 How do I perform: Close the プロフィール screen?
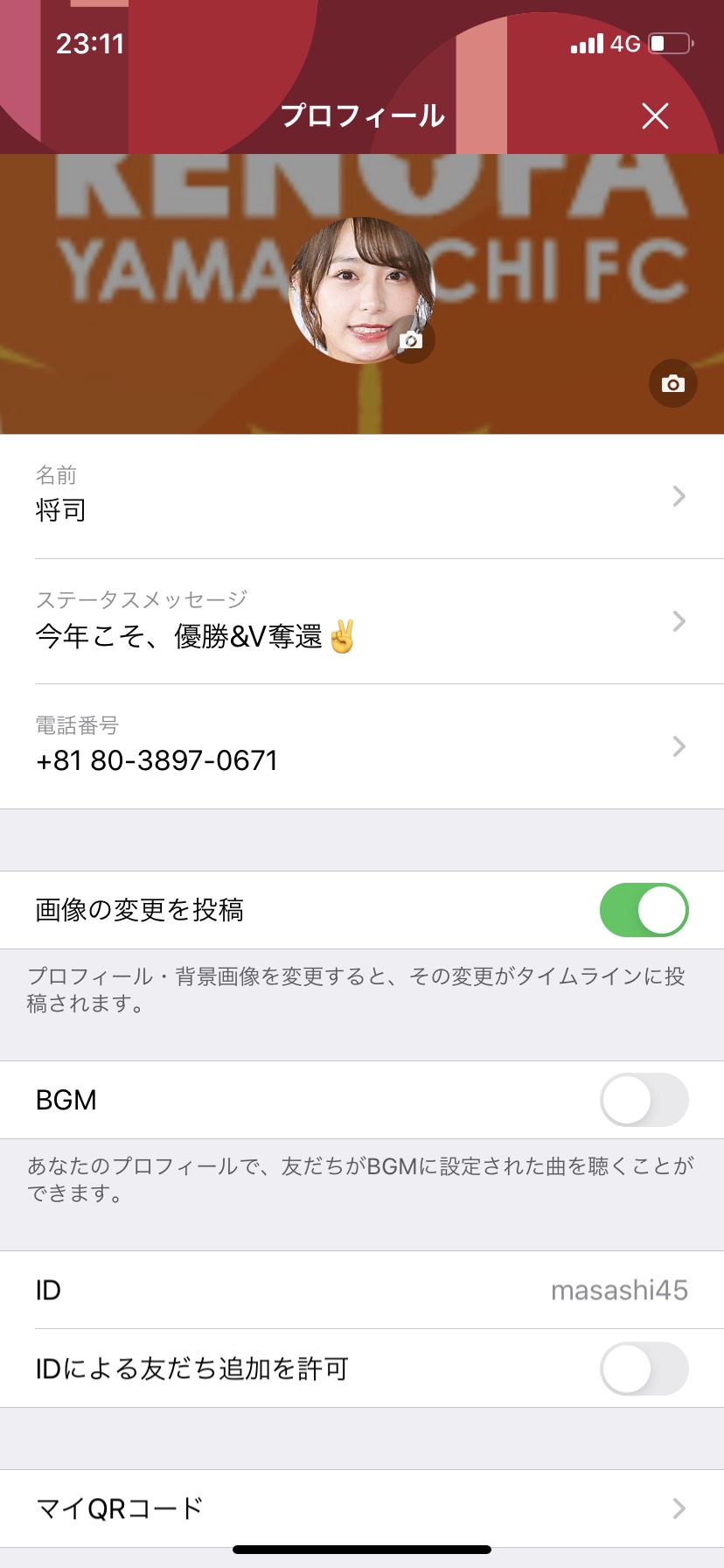point(655,115)
